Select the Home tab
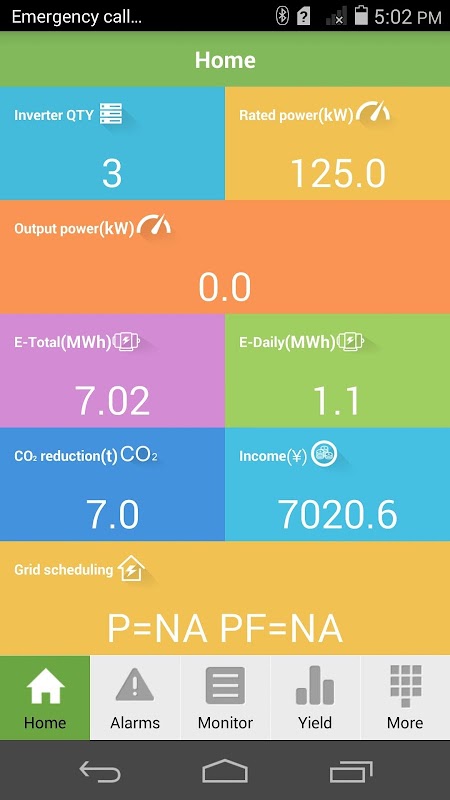The width and height of the screenshot is (450, 800). [45, 697]
